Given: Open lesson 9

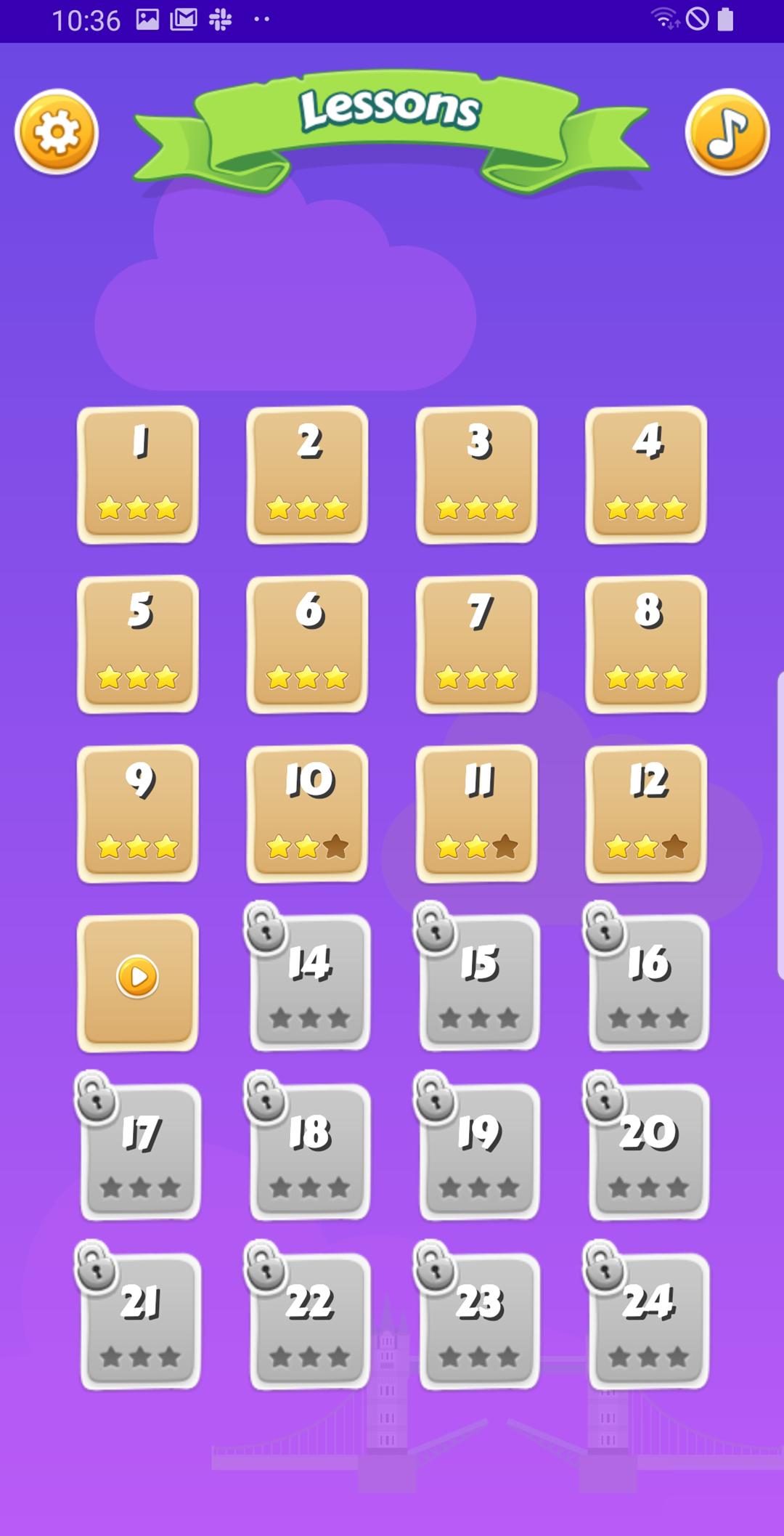Looking at the screenshot, I should [x=138, y=813].
